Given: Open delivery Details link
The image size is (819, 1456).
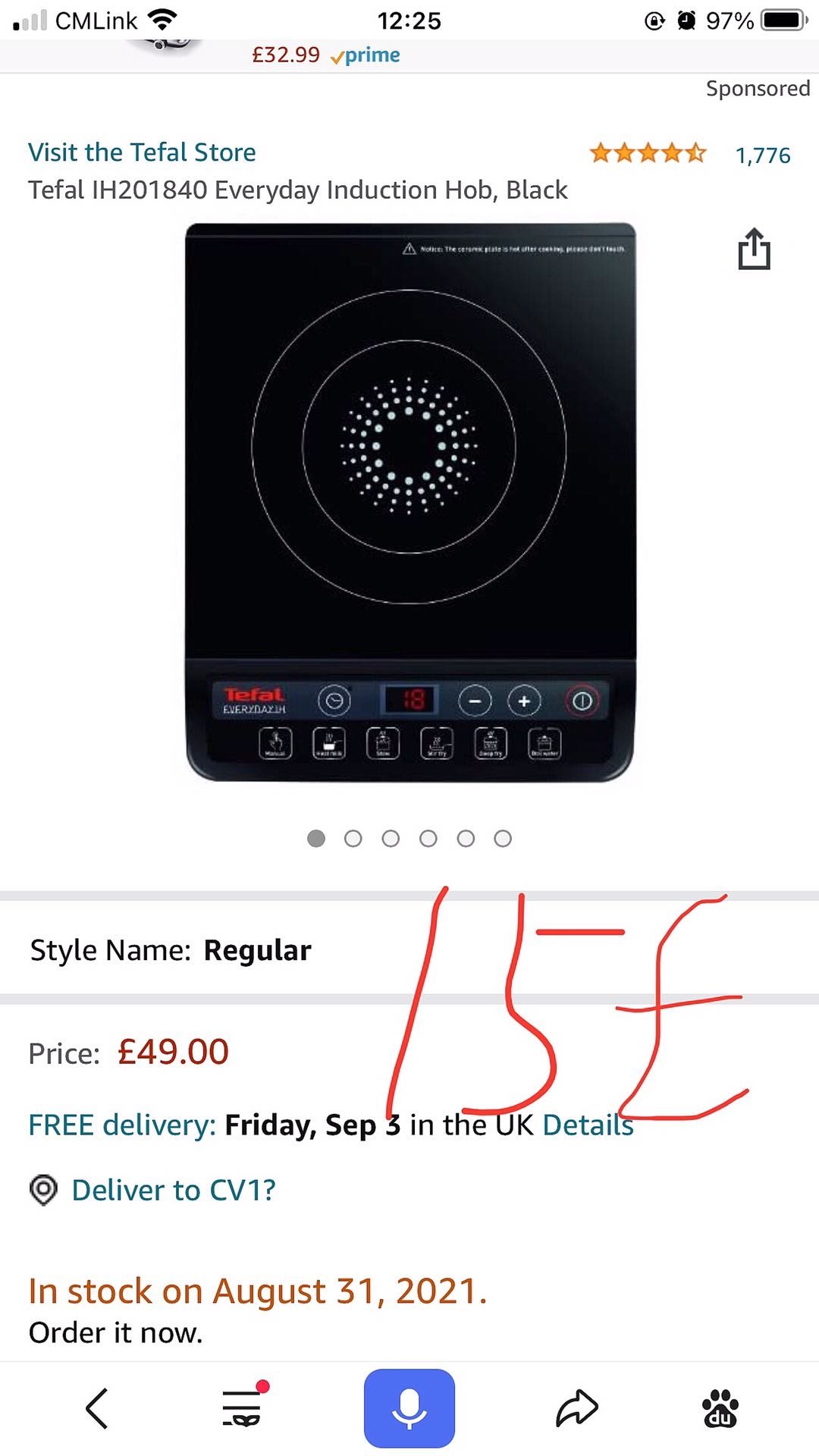Looking at the screenshot, I should click(588, 1125).
